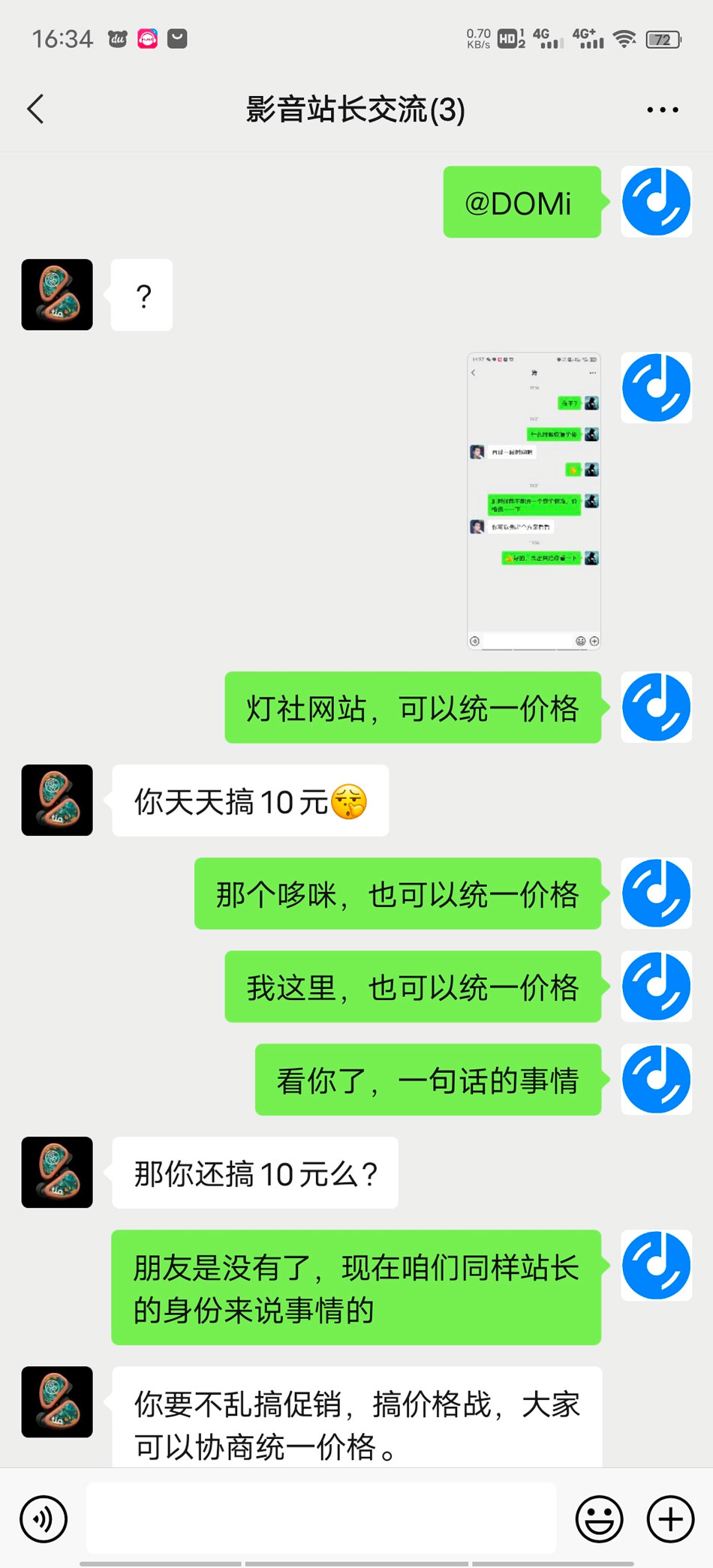The height and width of the screenshot is (1568, 713).
Task: Open the plus attachments menu
Action: (x=670, y=1519)
